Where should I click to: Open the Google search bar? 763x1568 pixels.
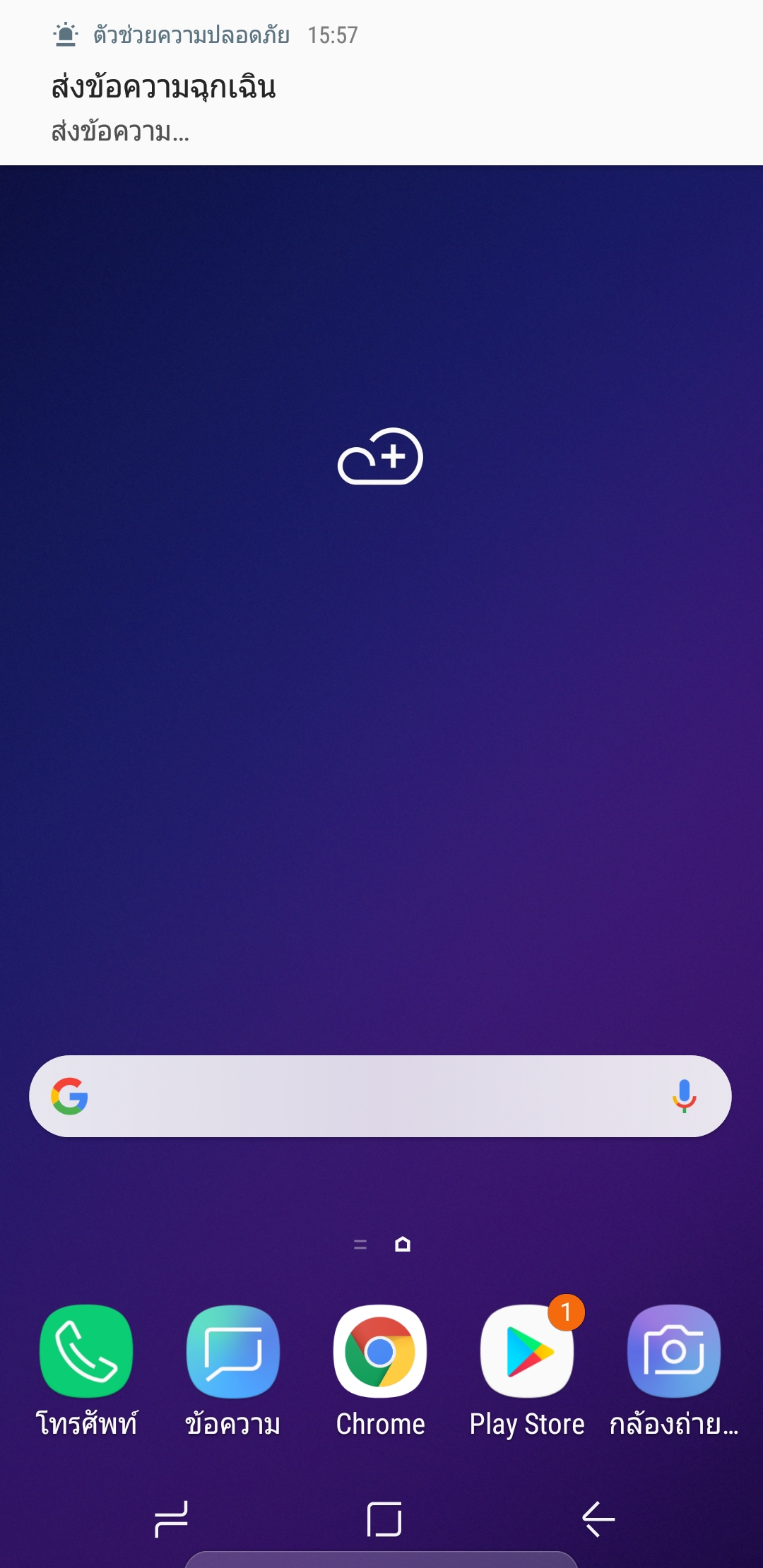click(x=367, y=1096)
